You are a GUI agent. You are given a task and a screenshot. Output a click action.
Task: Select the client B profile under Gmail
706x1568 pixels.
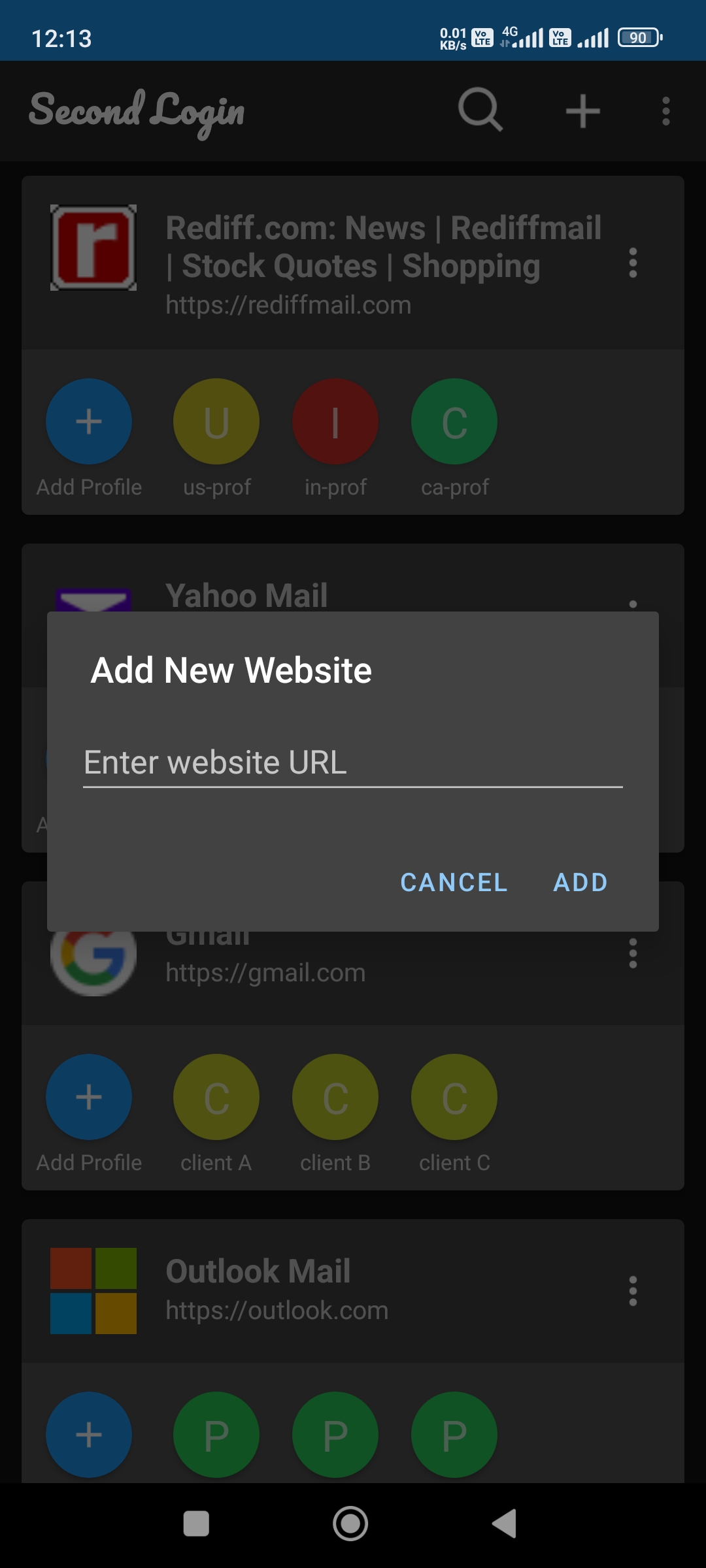335,1096
